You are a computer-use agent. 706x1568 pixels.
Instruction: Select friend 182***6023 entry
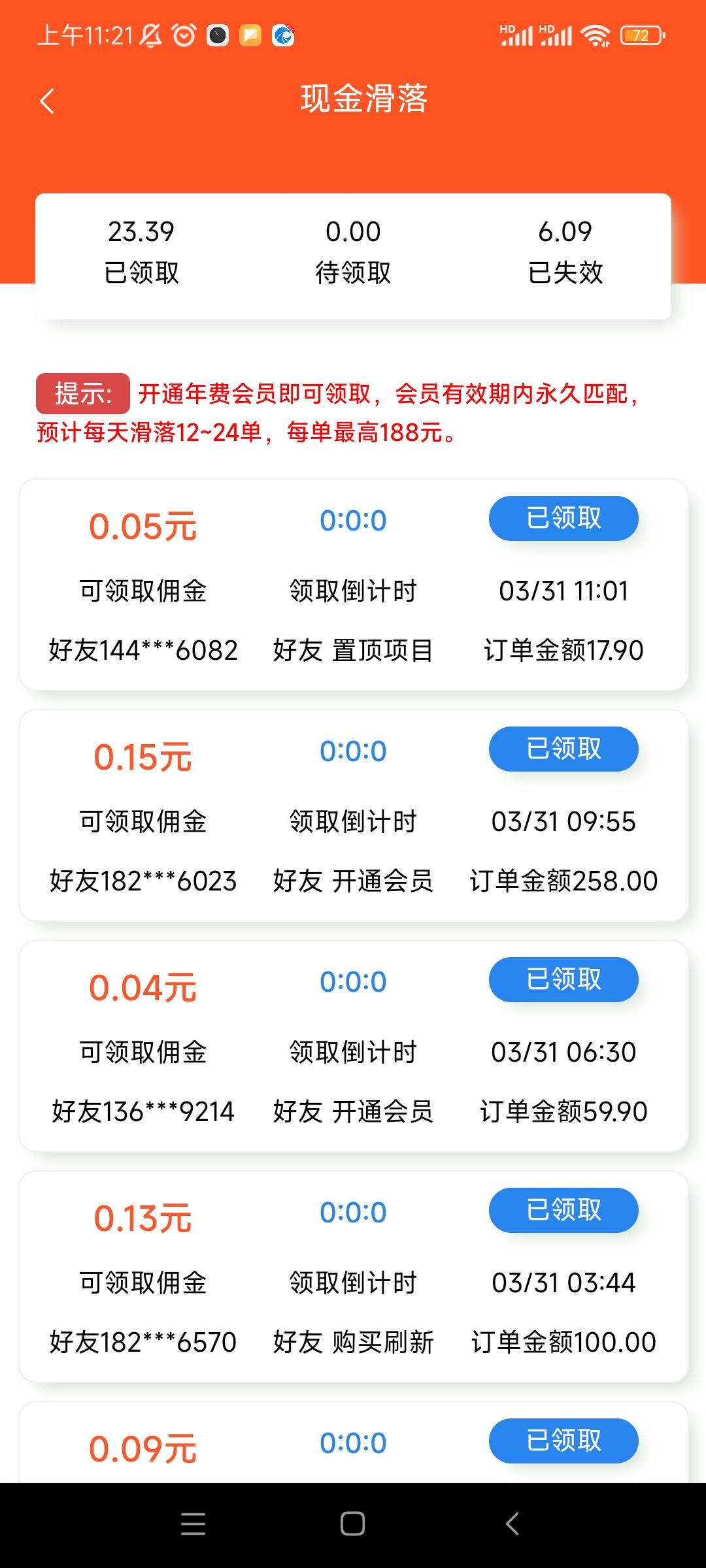point(145,881)
